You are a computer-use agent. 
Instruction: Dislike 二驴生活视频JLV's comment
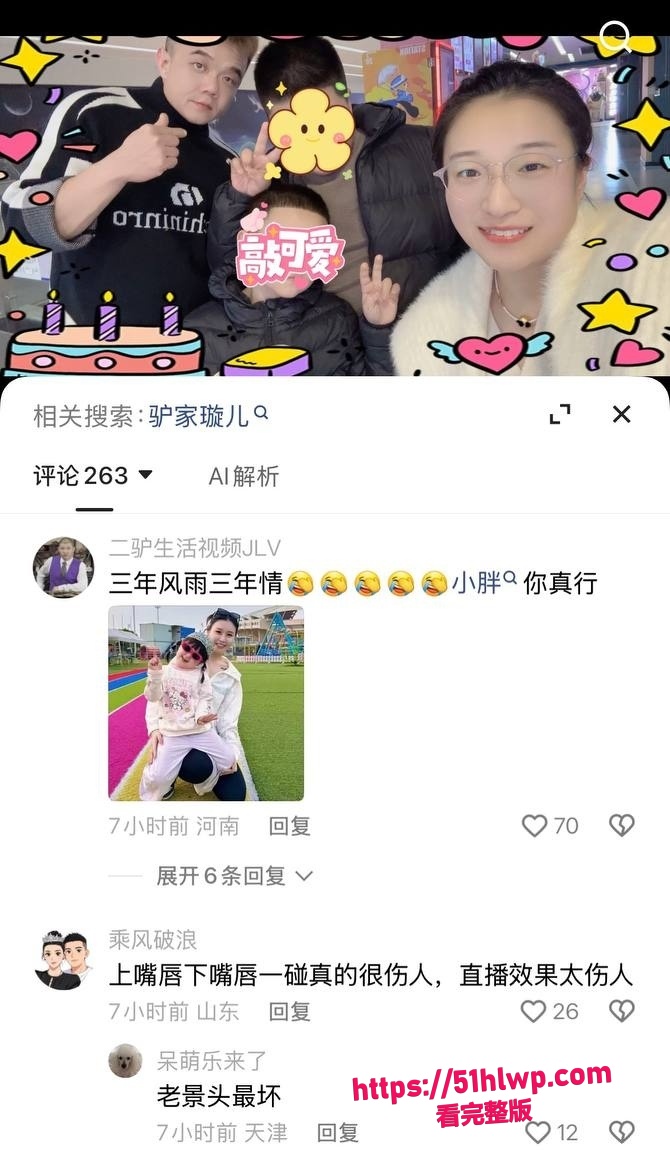(x=622, y=826)
